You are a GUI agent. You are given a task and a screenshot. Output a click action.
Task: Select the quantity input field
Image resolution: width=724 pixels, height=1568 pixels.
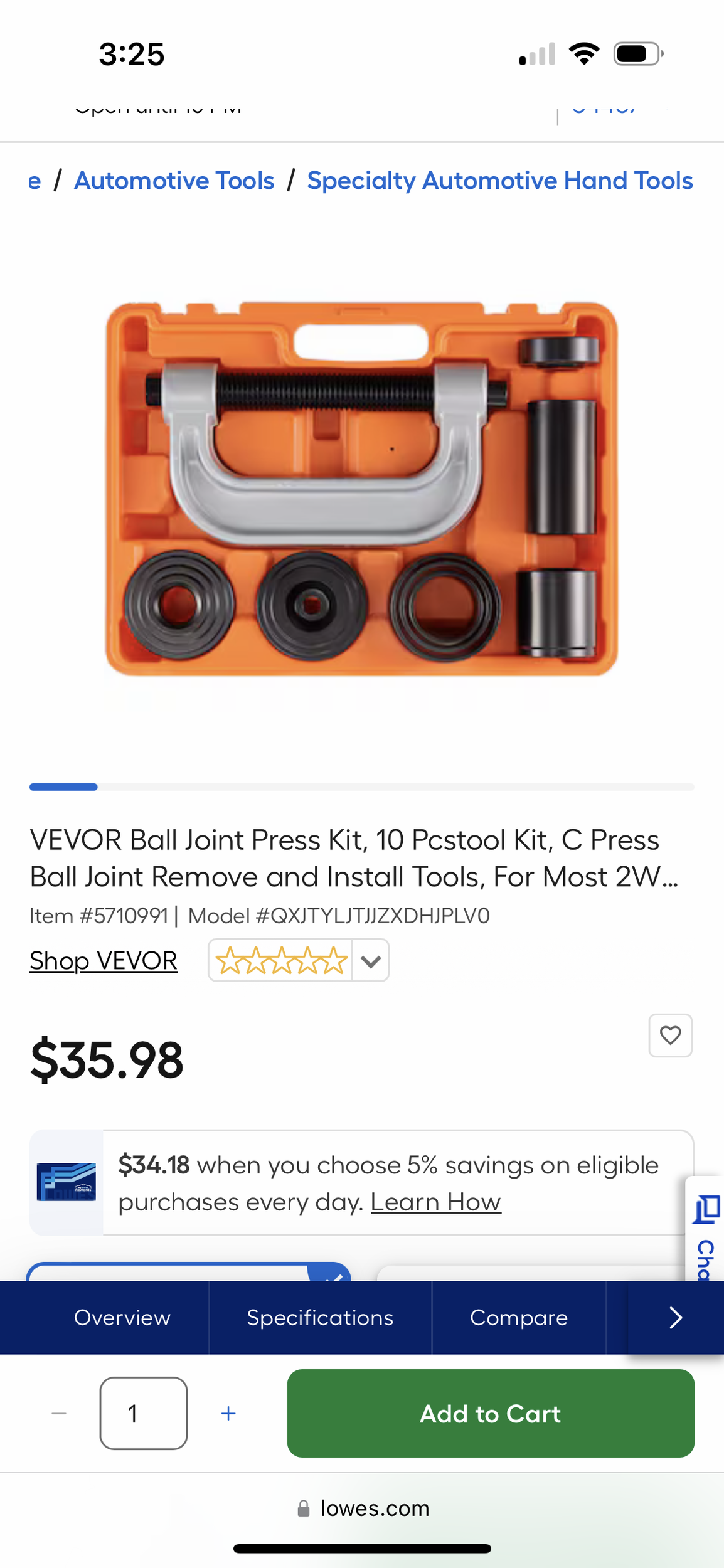[143, 1413]
